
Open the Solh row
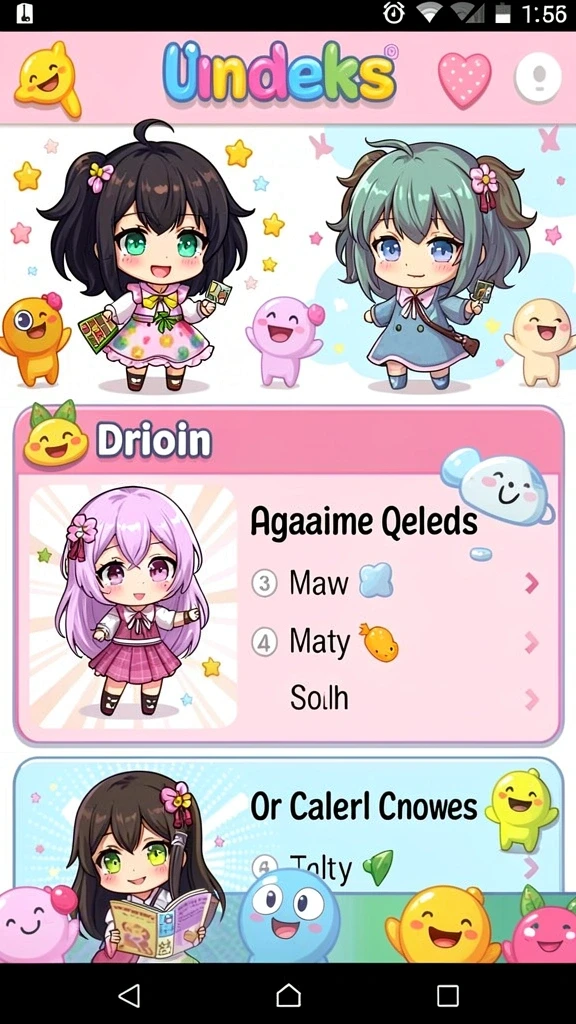(396, 699)
